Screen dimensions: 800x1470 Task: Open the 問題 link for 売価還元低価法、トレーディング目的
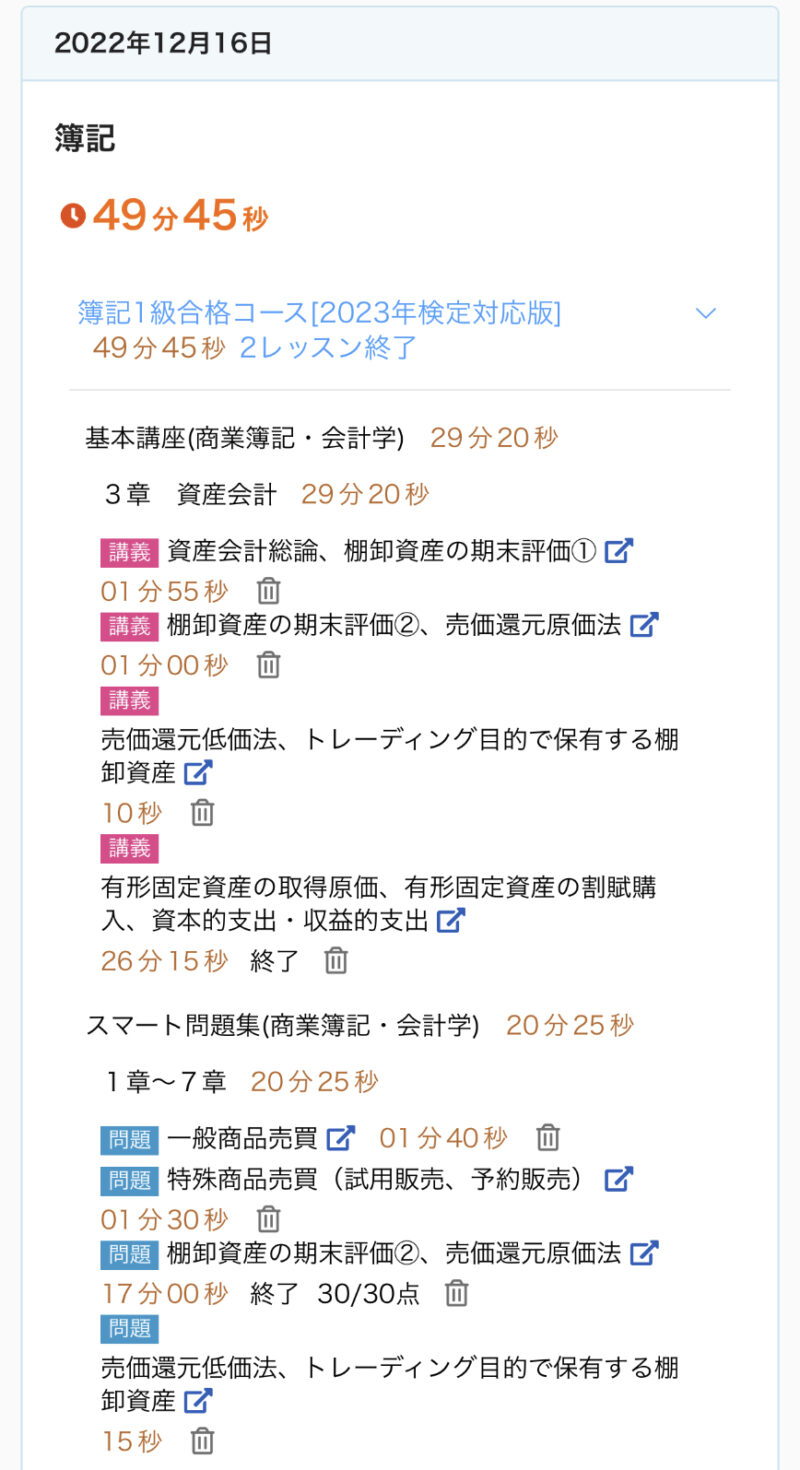coord(198,1400)
